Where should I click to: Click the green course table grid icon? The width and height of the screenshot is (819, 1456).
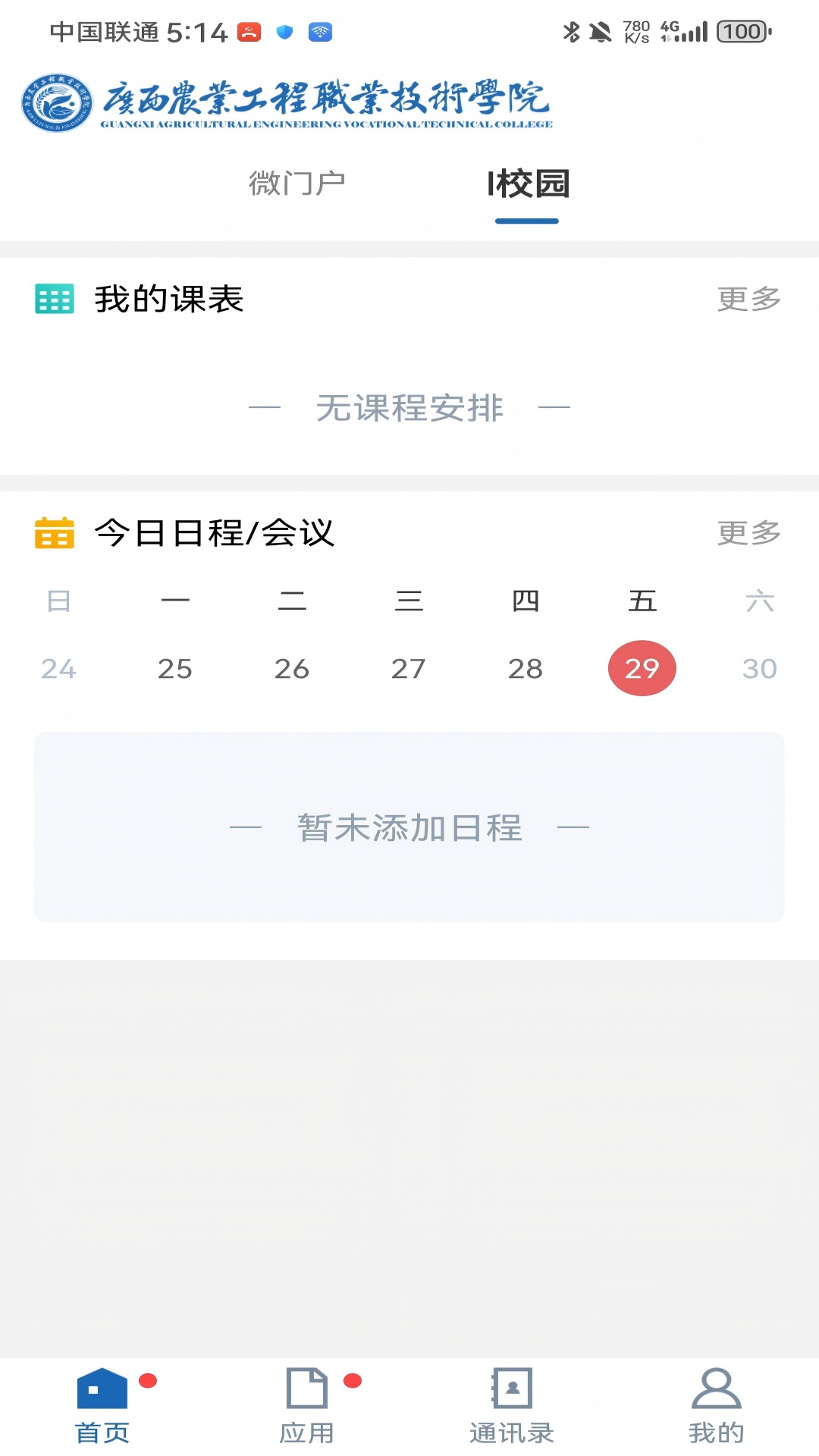pos(54,300)
